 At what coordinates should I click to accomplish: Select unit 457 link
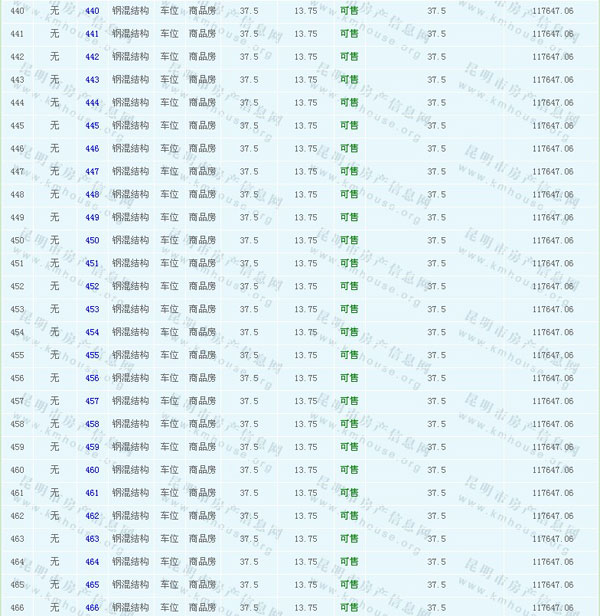[92, 402]
